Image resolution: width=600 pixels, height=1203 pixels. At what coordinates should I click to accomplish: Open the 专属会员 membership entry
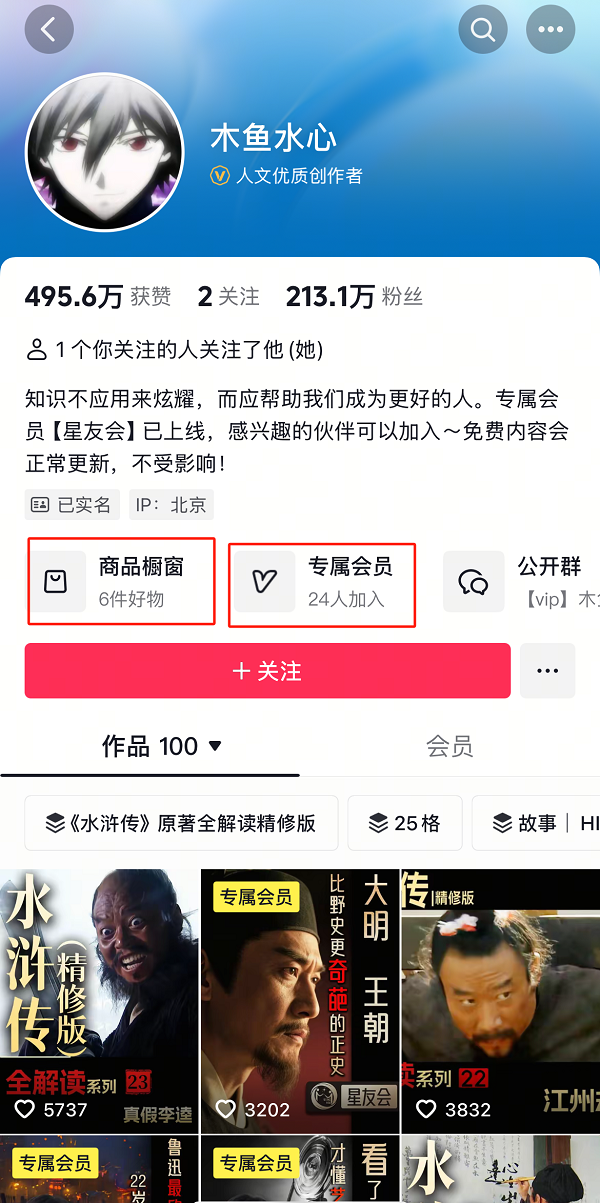click(x=322, y=581)
